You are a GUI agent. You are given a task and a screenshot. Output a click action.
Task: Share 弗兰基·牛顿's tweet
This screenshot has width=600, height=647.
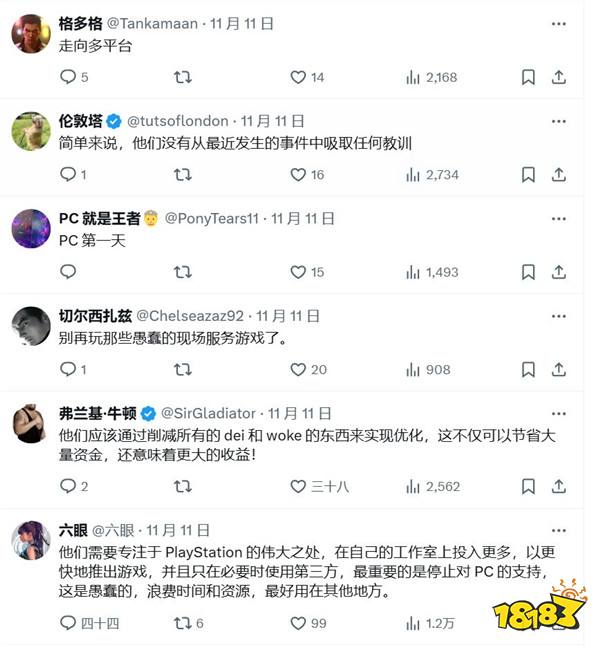pyautogui.click(x=560, y=486)
